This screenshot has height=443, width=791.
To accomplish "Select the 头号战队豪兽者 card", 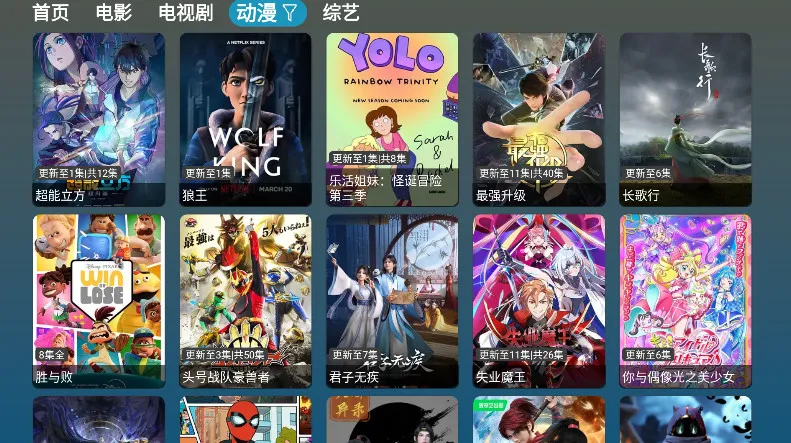I will tap(245, 301).
